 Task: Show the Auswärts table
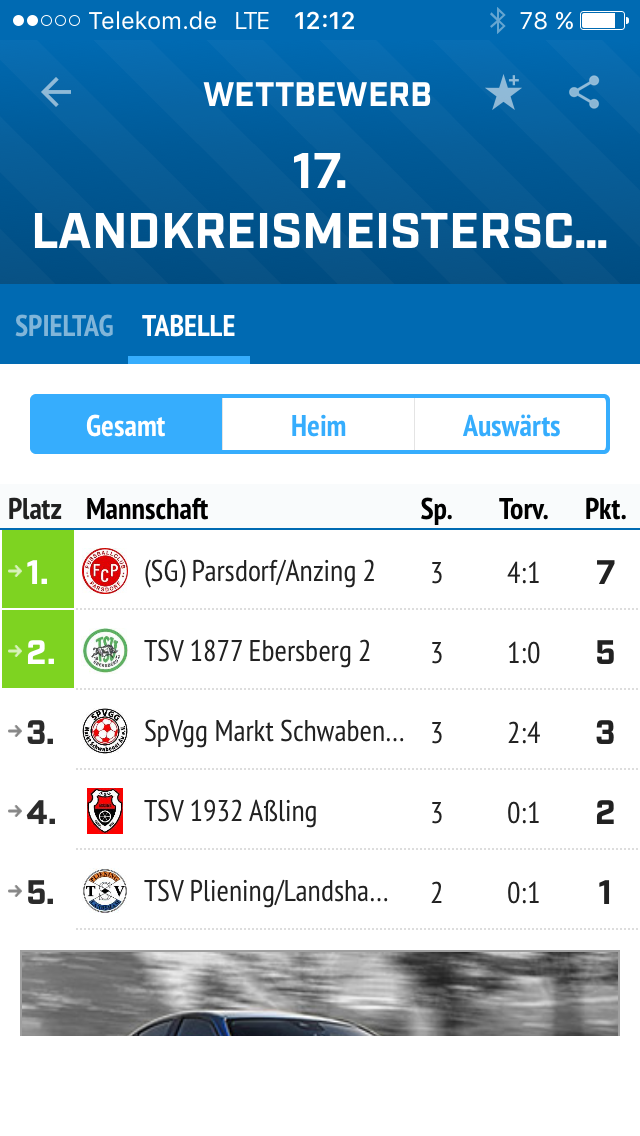[x=511, y=425]
